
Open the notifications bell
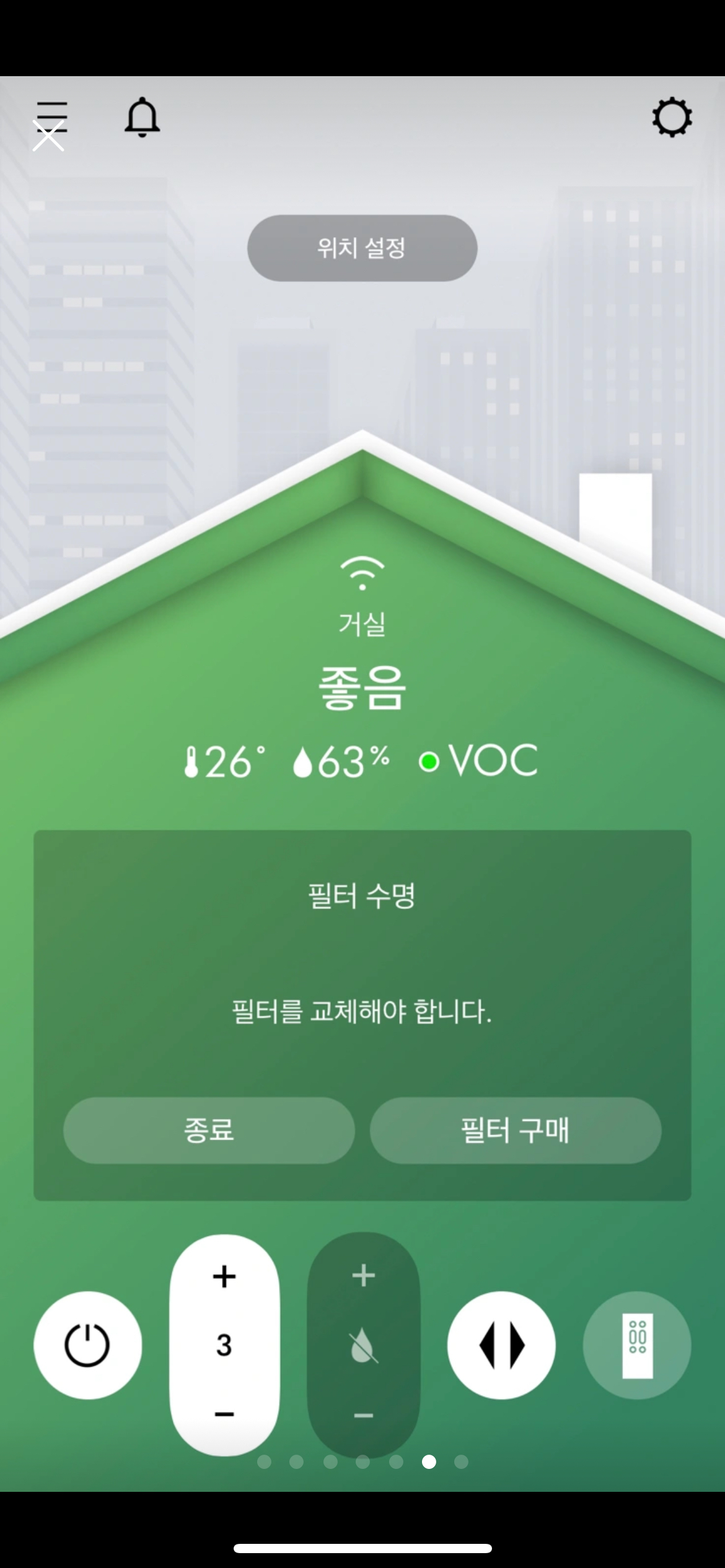tap(142, 117)
